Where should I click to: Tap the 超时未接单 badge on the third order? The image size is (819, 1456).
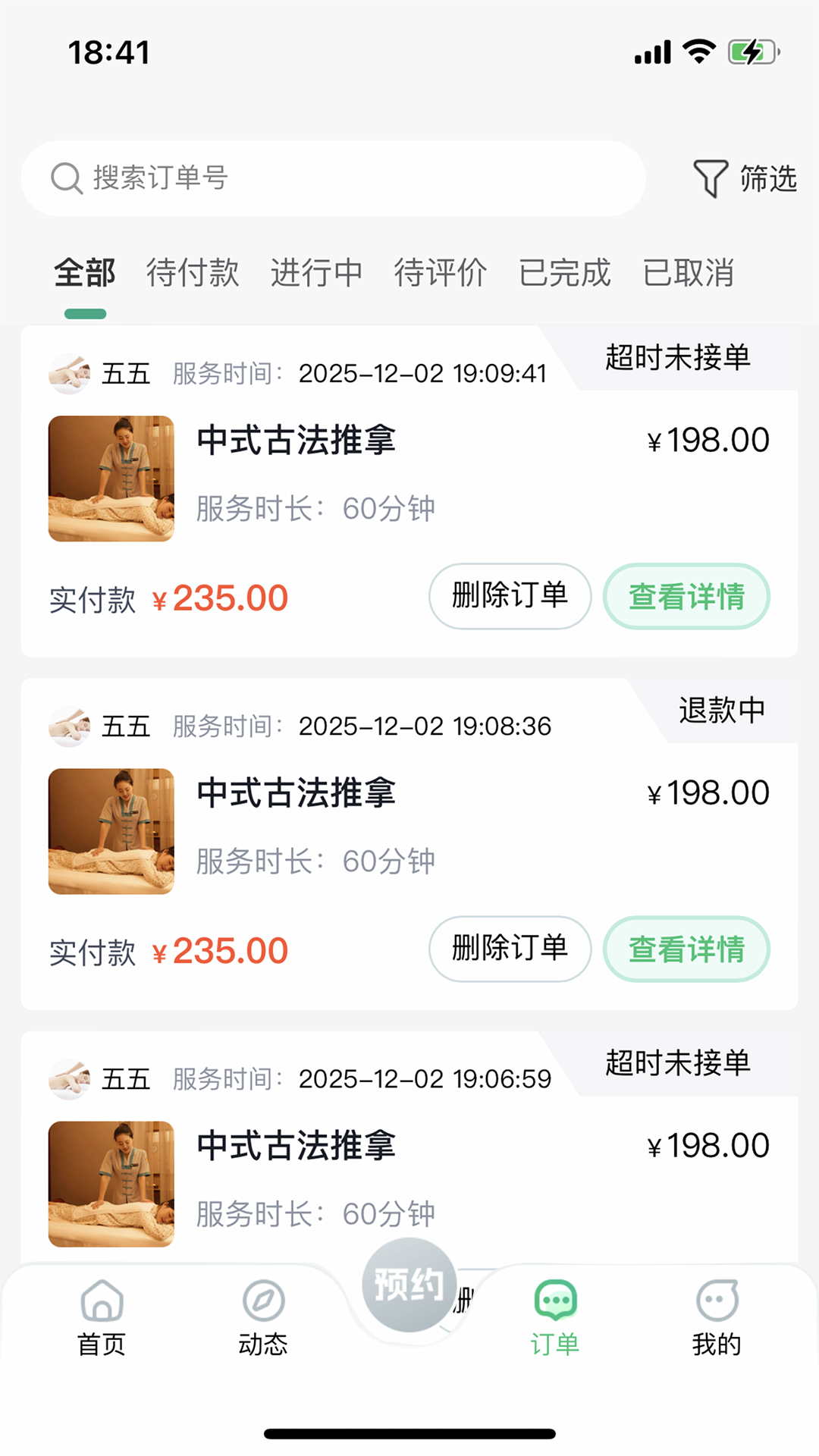pyautogui.click(x=677, y=1063)
